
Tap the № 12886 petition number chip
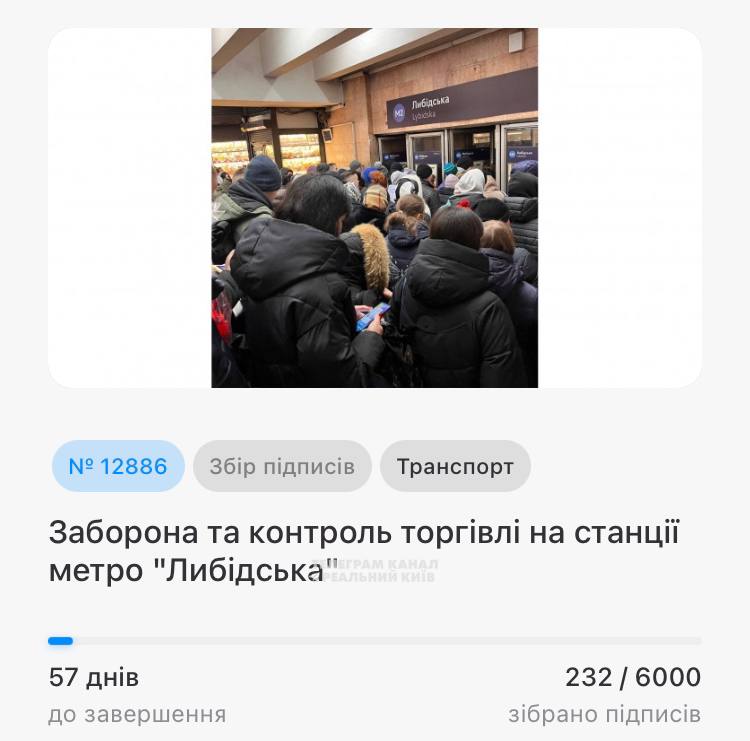[118, 466]
